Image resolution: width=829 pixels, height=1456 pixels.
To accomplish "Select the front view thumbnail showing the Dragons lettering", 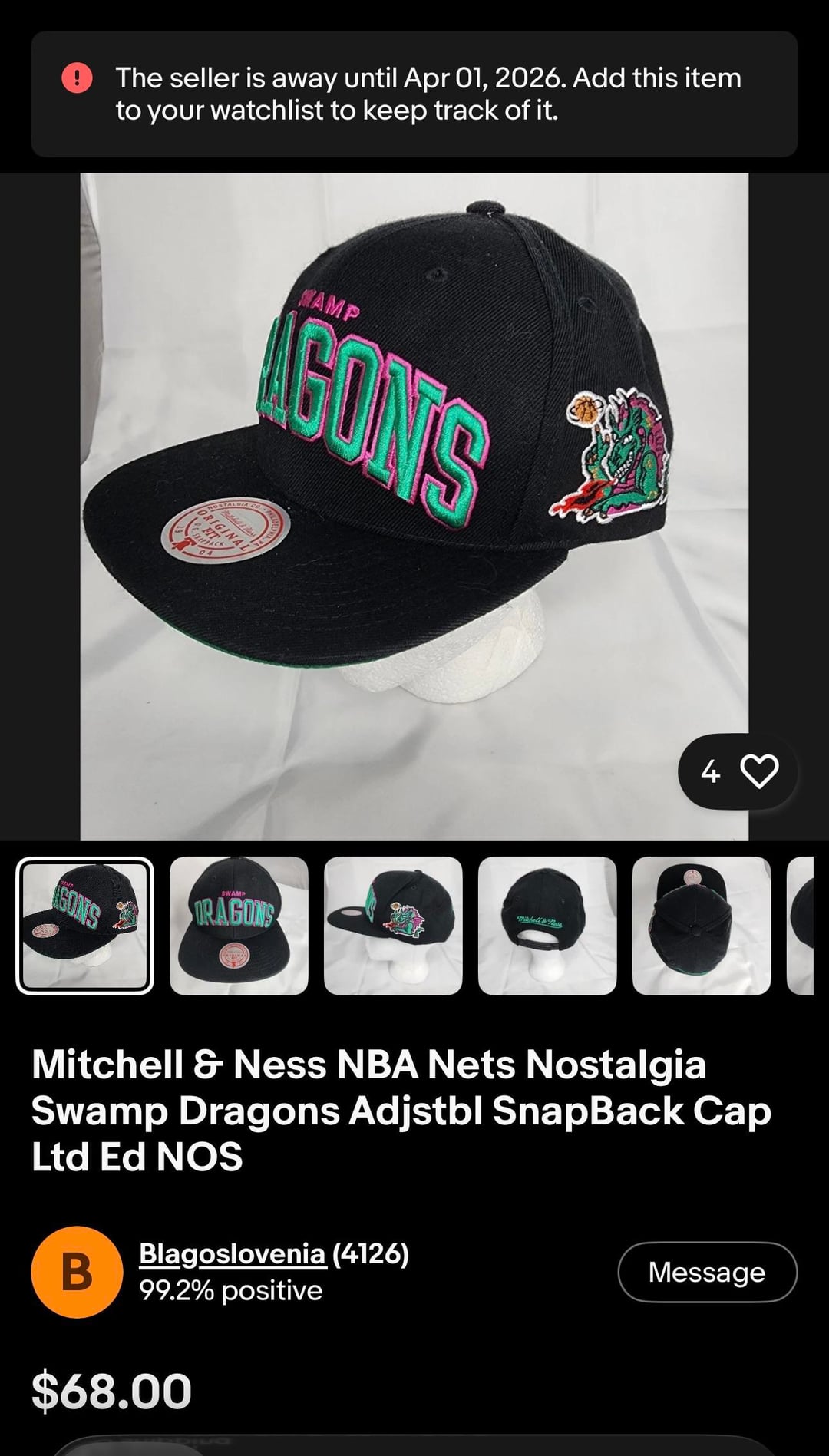I will pyautogui.click(x=239, y=926).
